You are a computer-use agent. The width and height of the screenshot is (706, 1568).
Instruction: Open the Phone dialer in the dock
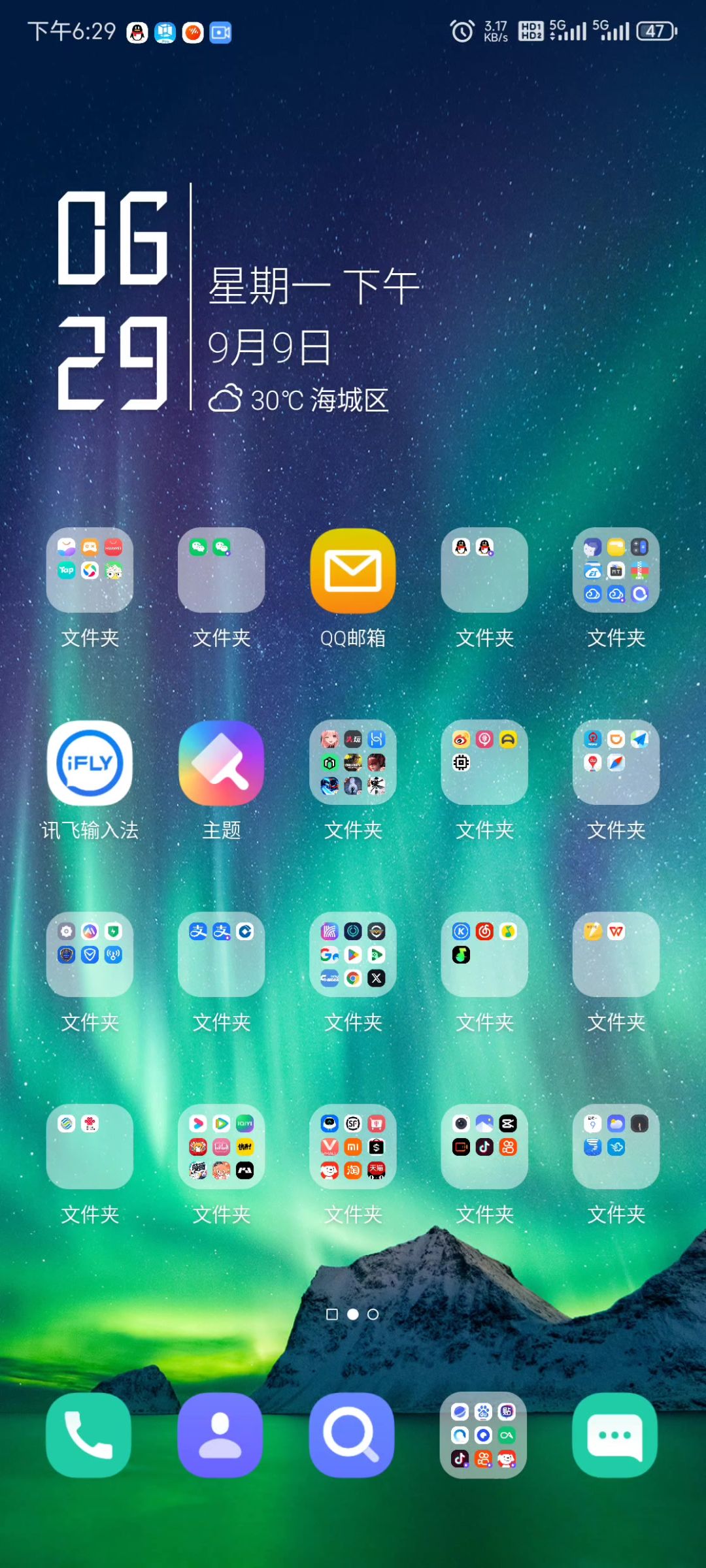pyautogui.click(x=89, y=1435)
